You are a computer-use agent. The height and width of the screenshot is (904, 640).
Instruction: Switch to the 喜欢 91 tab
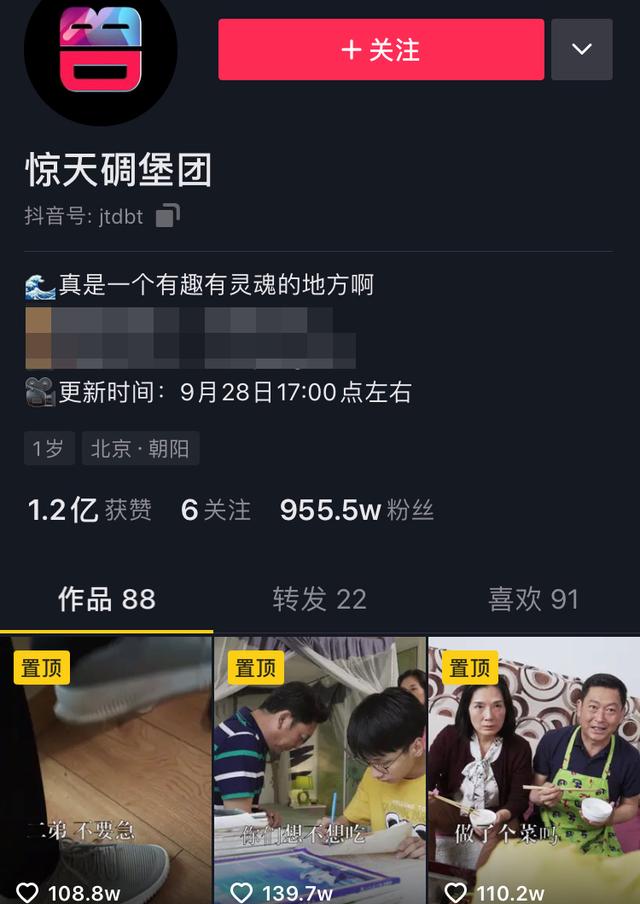[533, 599]
